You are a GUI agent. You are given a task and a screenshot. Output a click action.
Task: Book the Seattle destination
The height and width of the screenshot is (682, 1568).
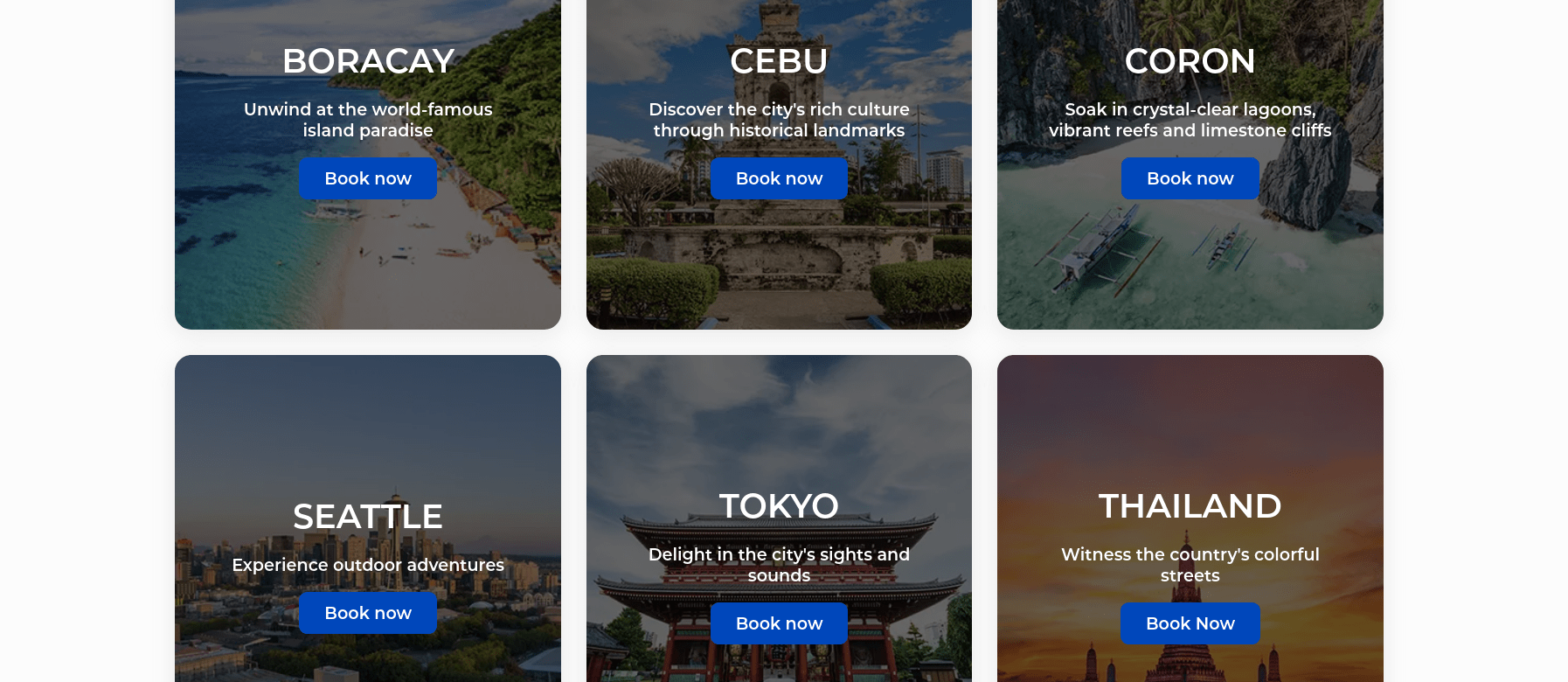(367, 613)
